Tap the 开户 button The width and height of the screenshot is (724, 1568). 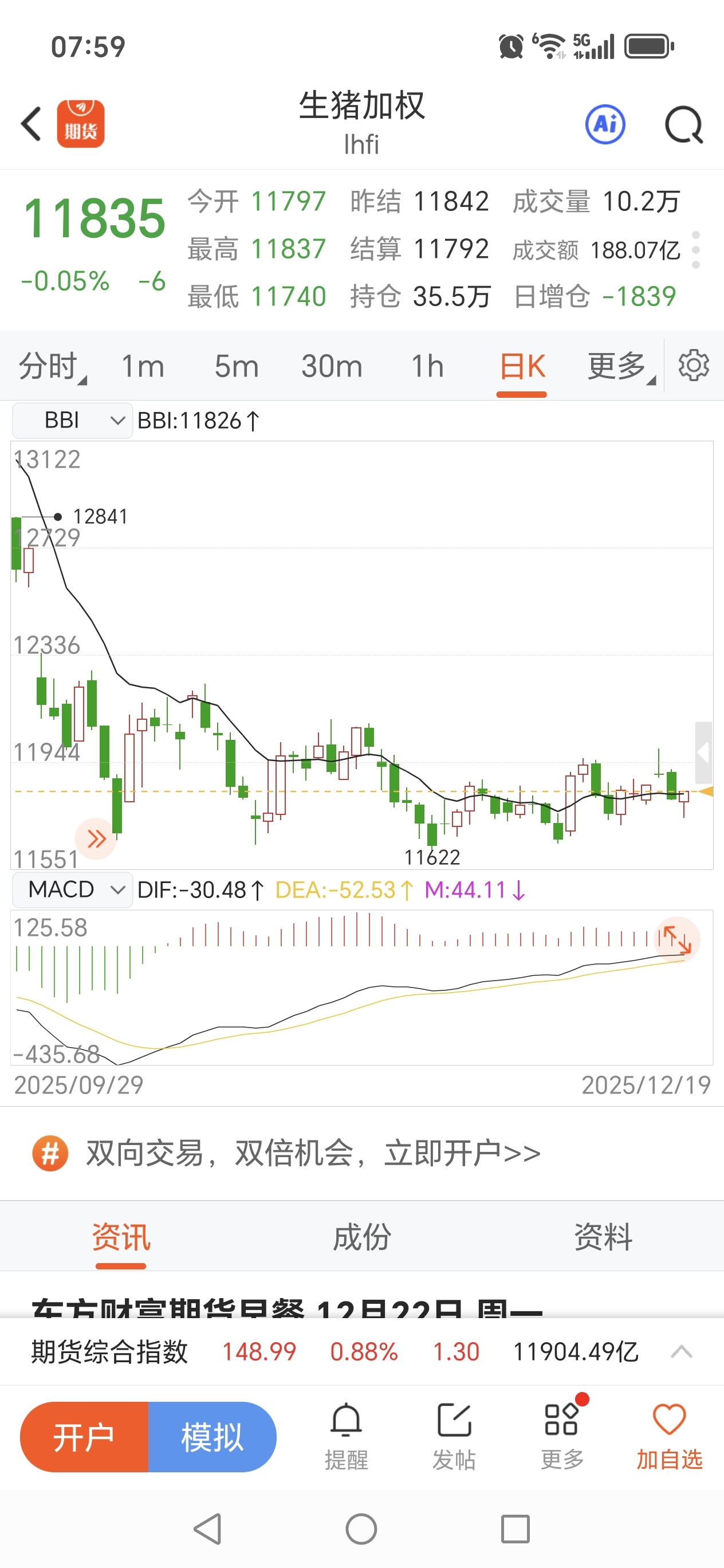pyautogui.click(x=85, y=1437)
